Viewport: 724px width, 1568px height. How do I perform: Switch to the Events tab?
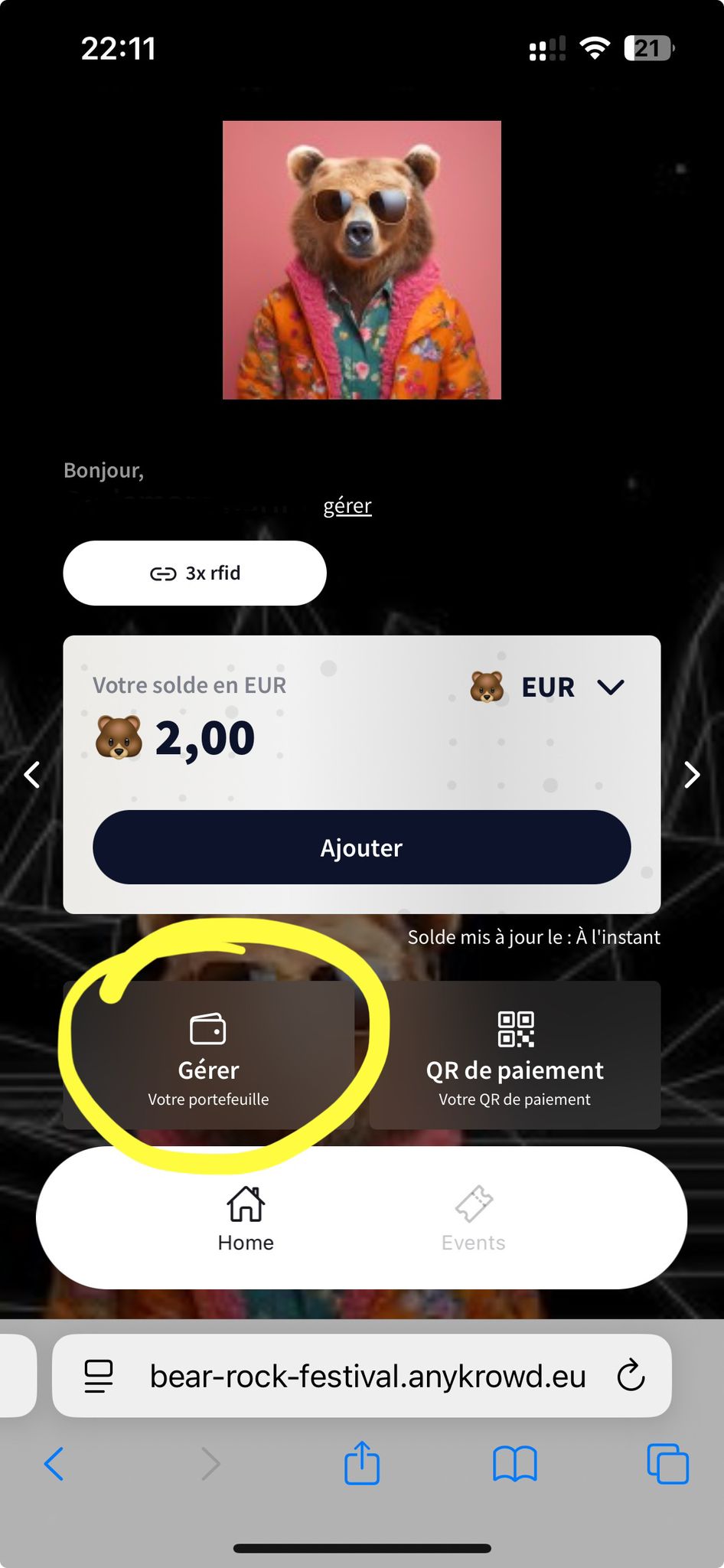(473, 1219)
